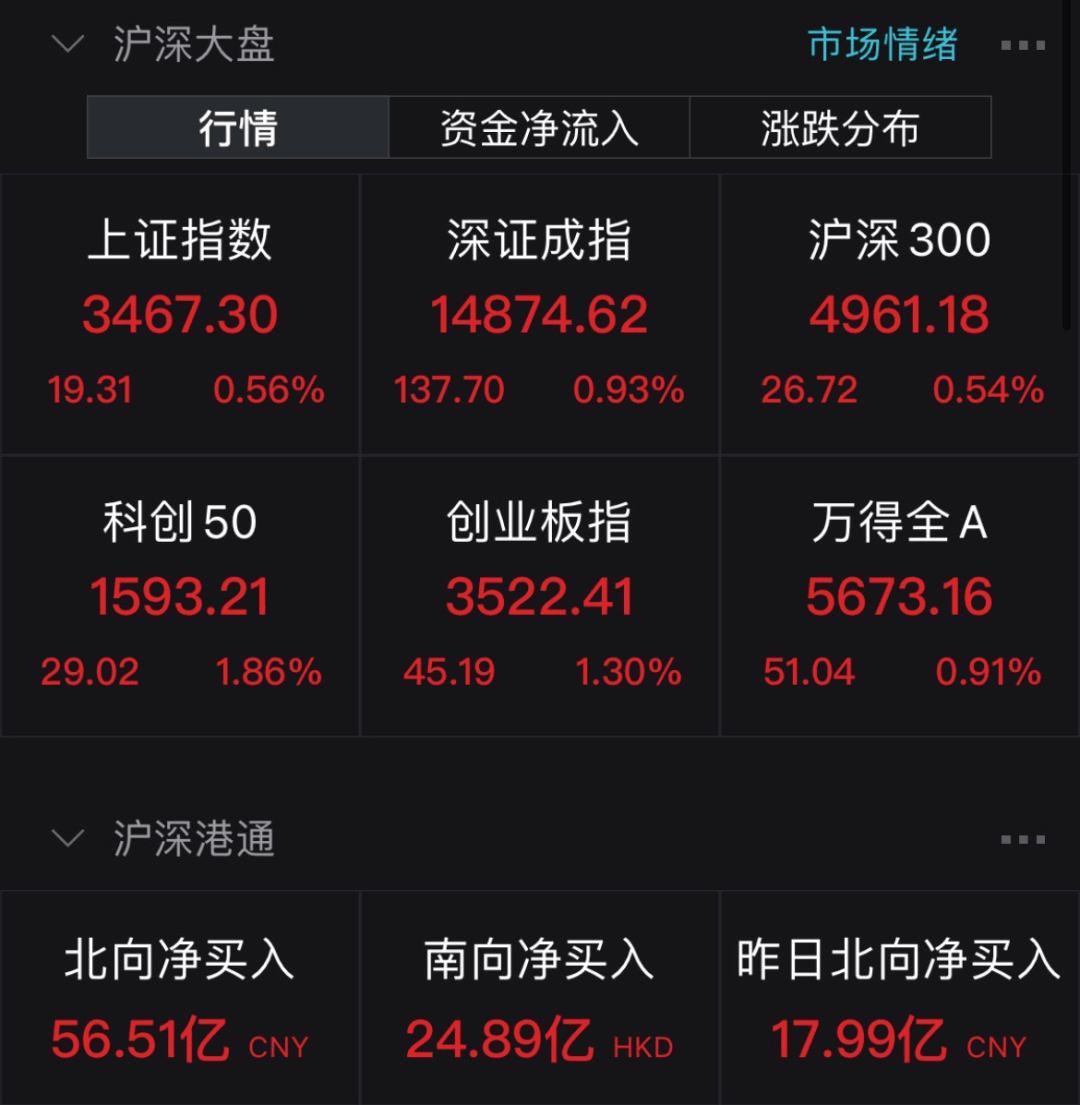This screenshot has height=1105, width=1080.
Task: Click the 沪深港通 more options icon
Action: tap(1022, 840)
